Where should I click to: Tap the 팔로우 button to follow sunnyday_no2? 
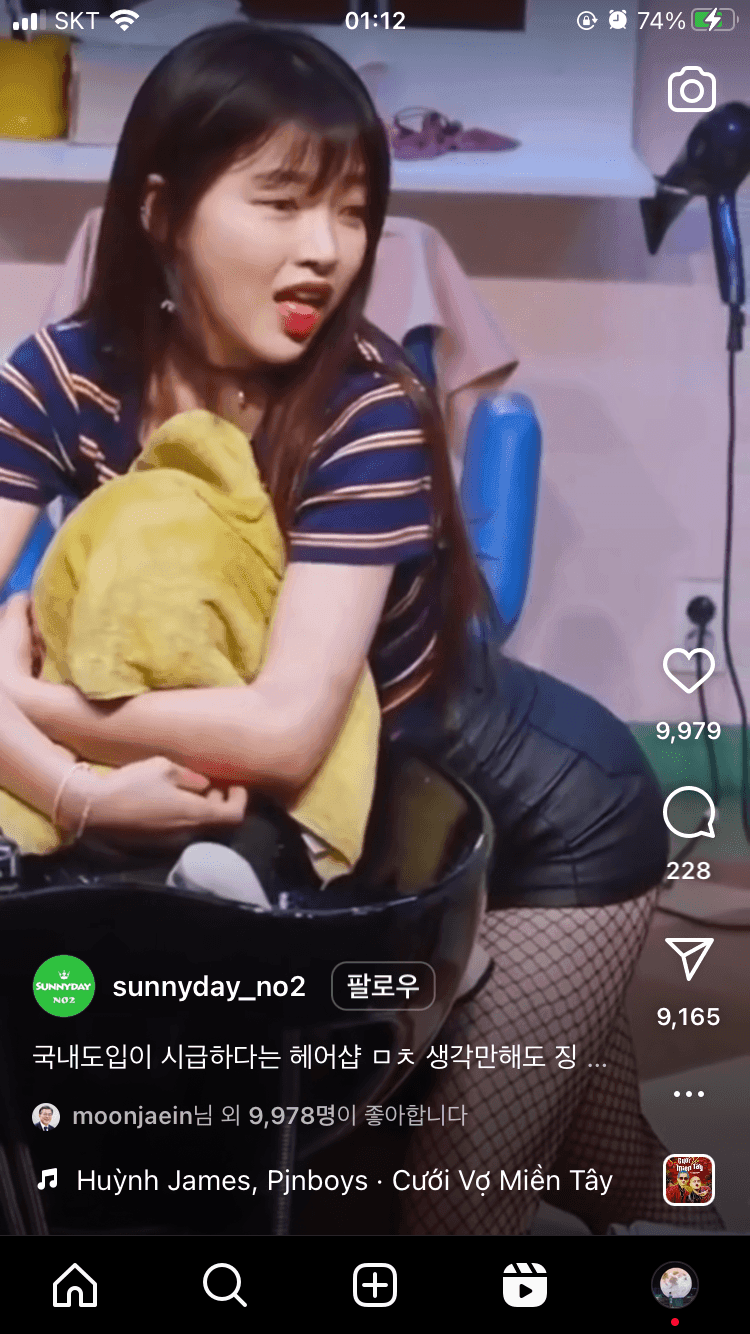[x=383, y=987]
